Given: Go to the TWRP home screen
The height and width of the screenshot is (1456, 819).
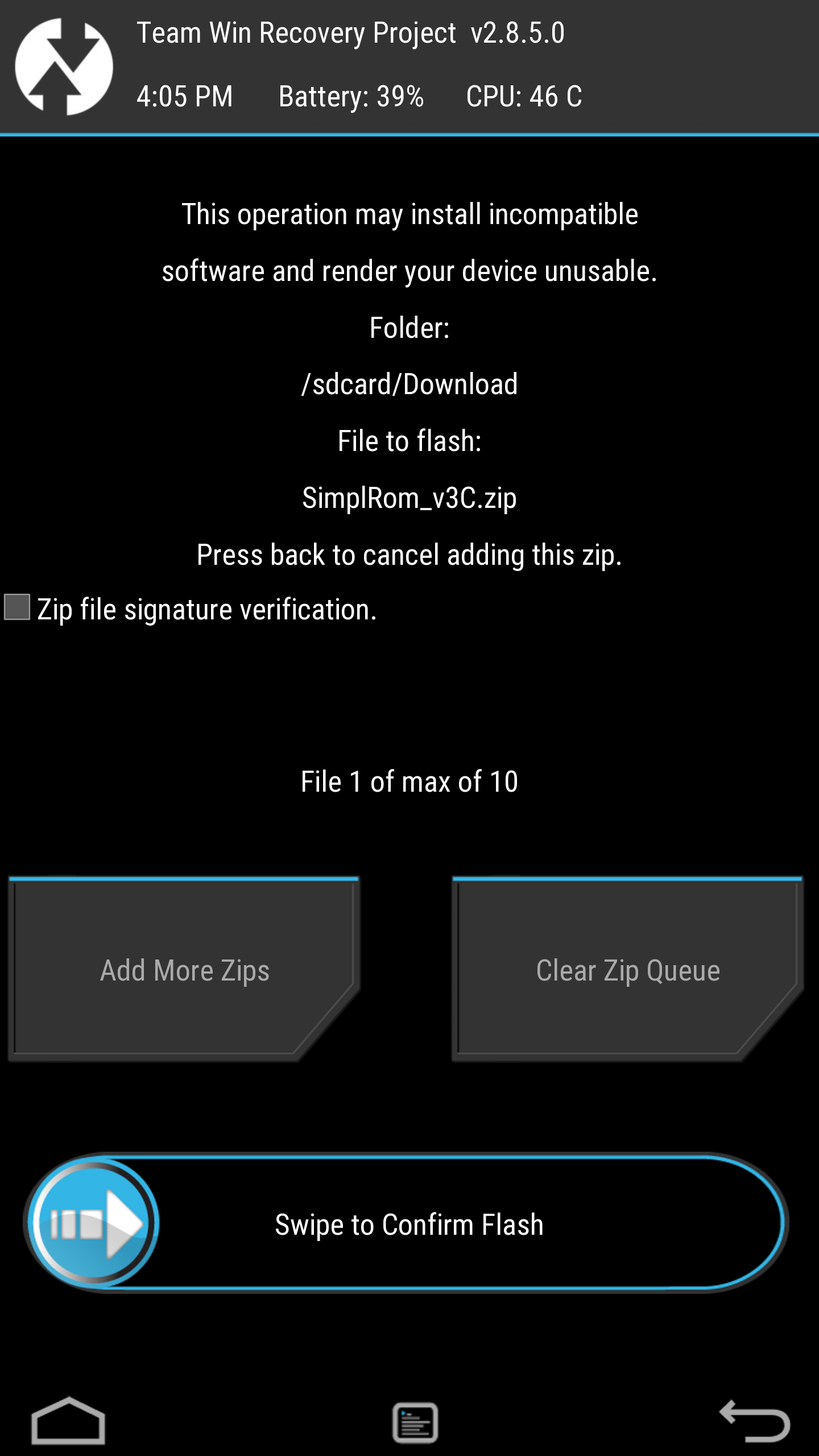Looking at the screenshot, I should pos(68,1421).
